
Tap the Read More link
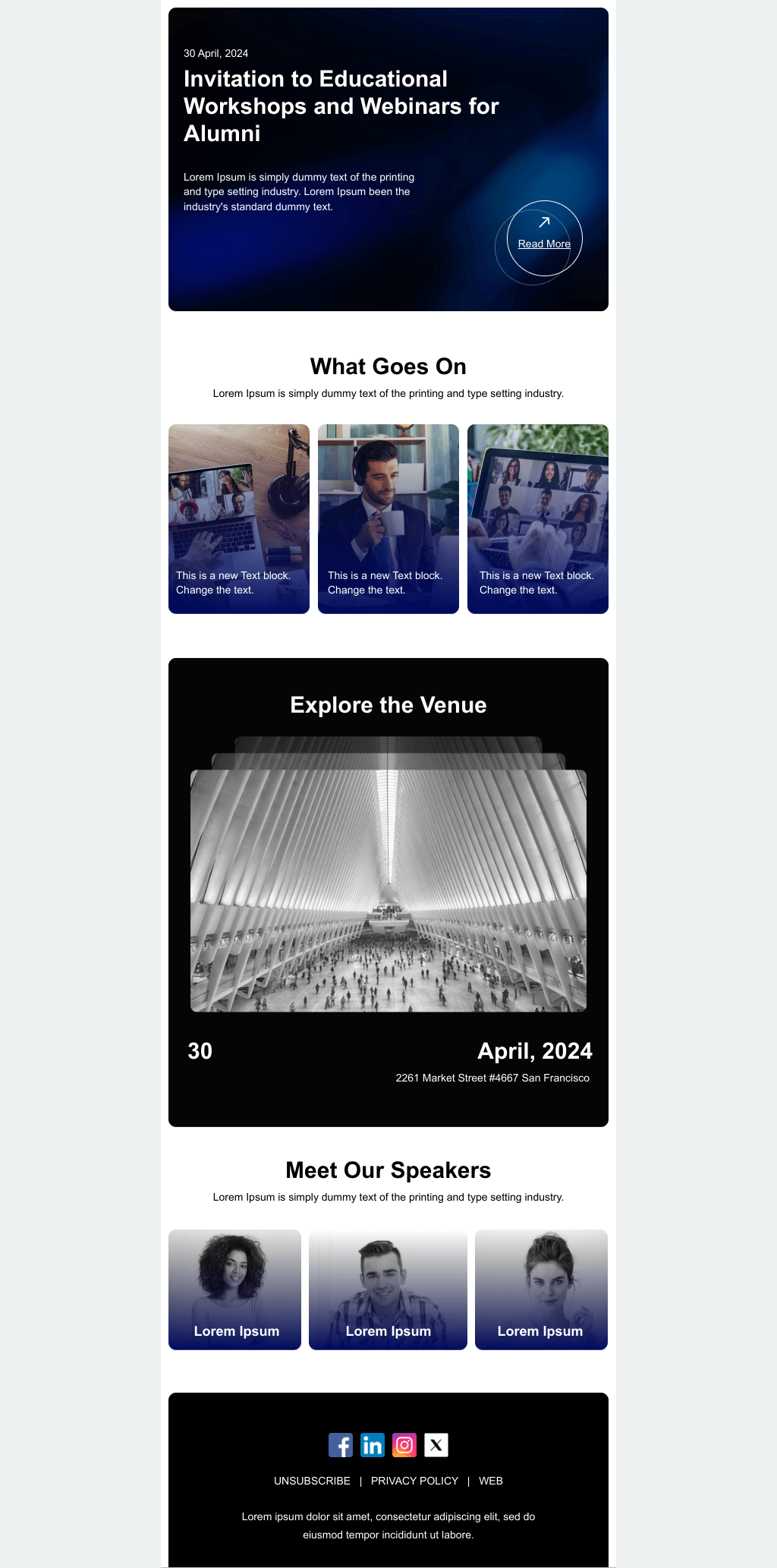click(x=544, y=244)
